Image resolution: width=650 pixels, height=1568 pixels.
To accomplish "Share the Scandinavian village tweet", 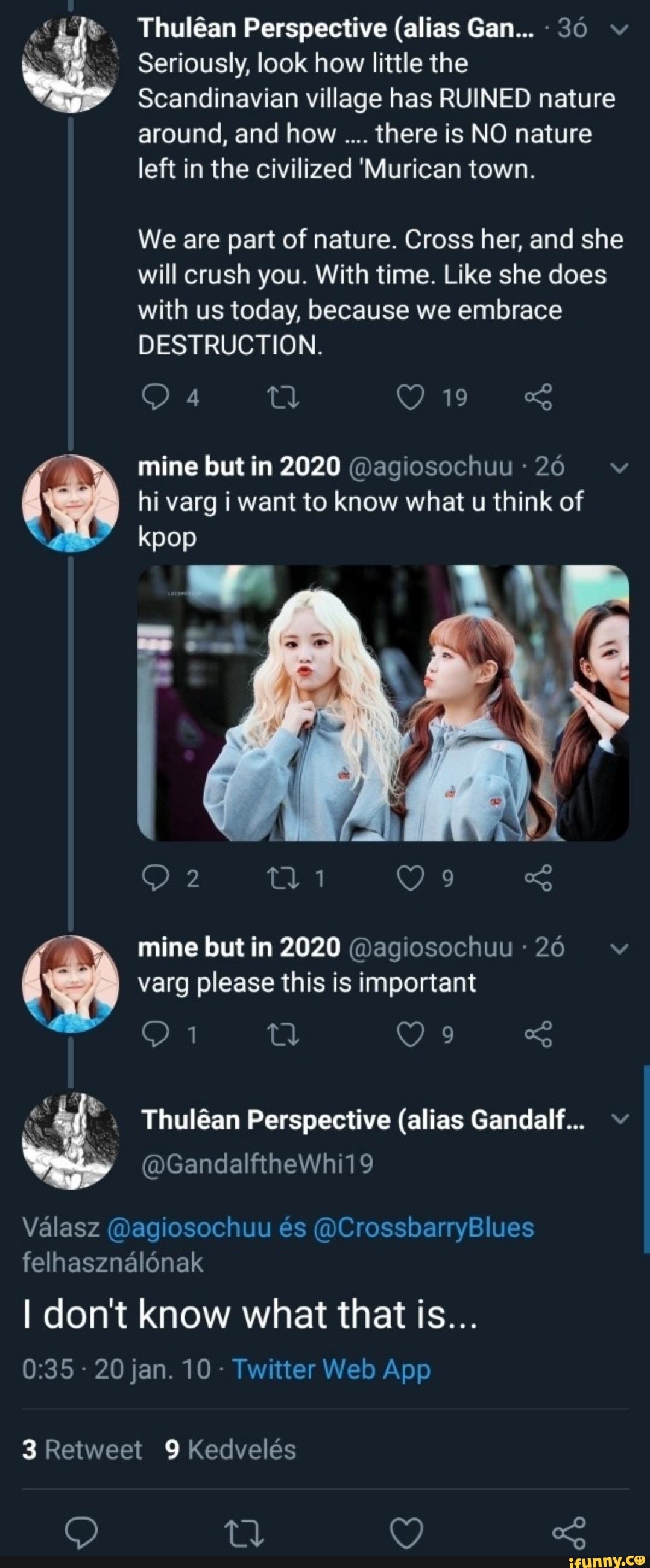I will (x=538, y=398).
